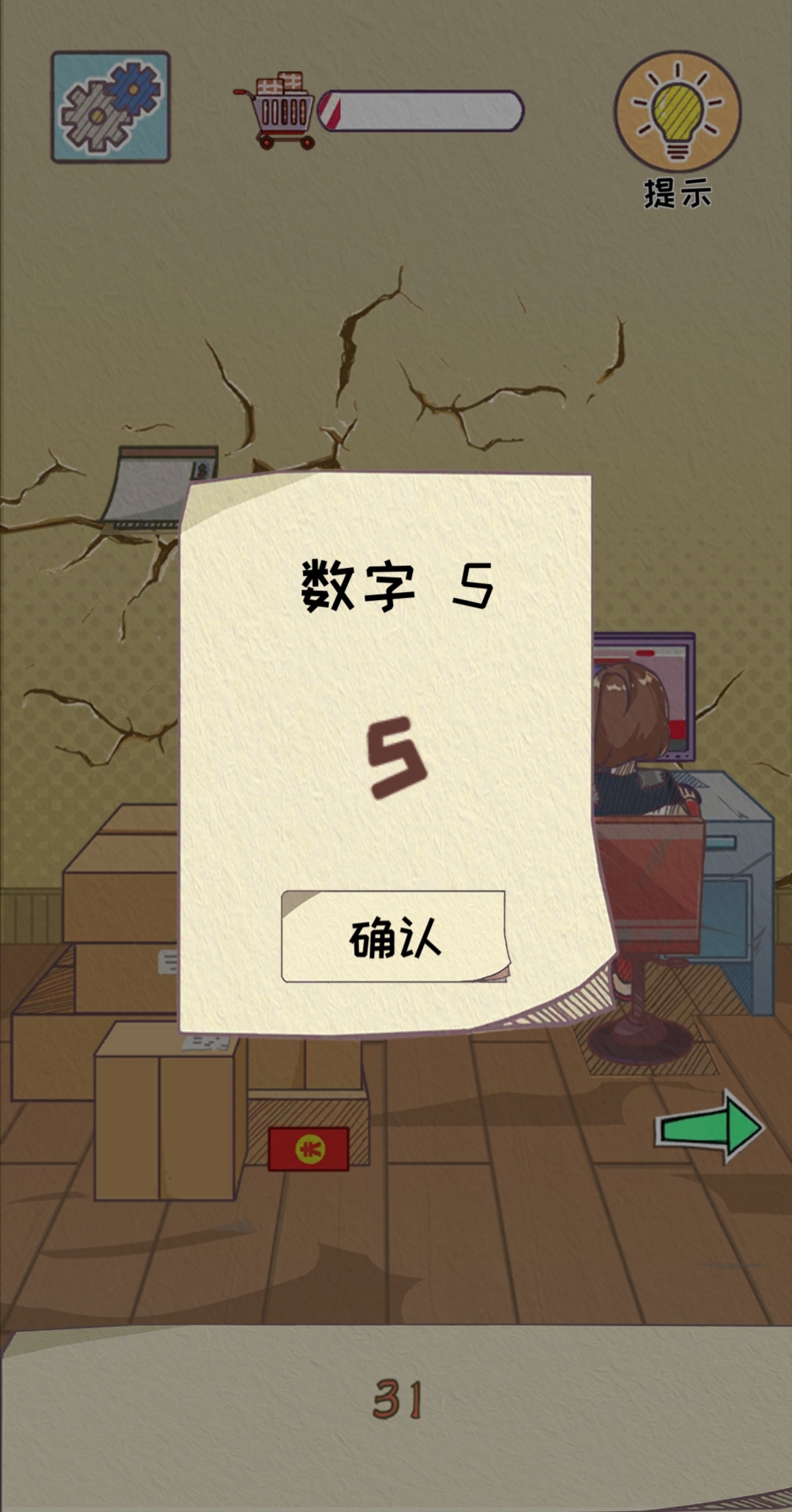Open the gear settings icon
792x1512 pixels.
(111, 107)
